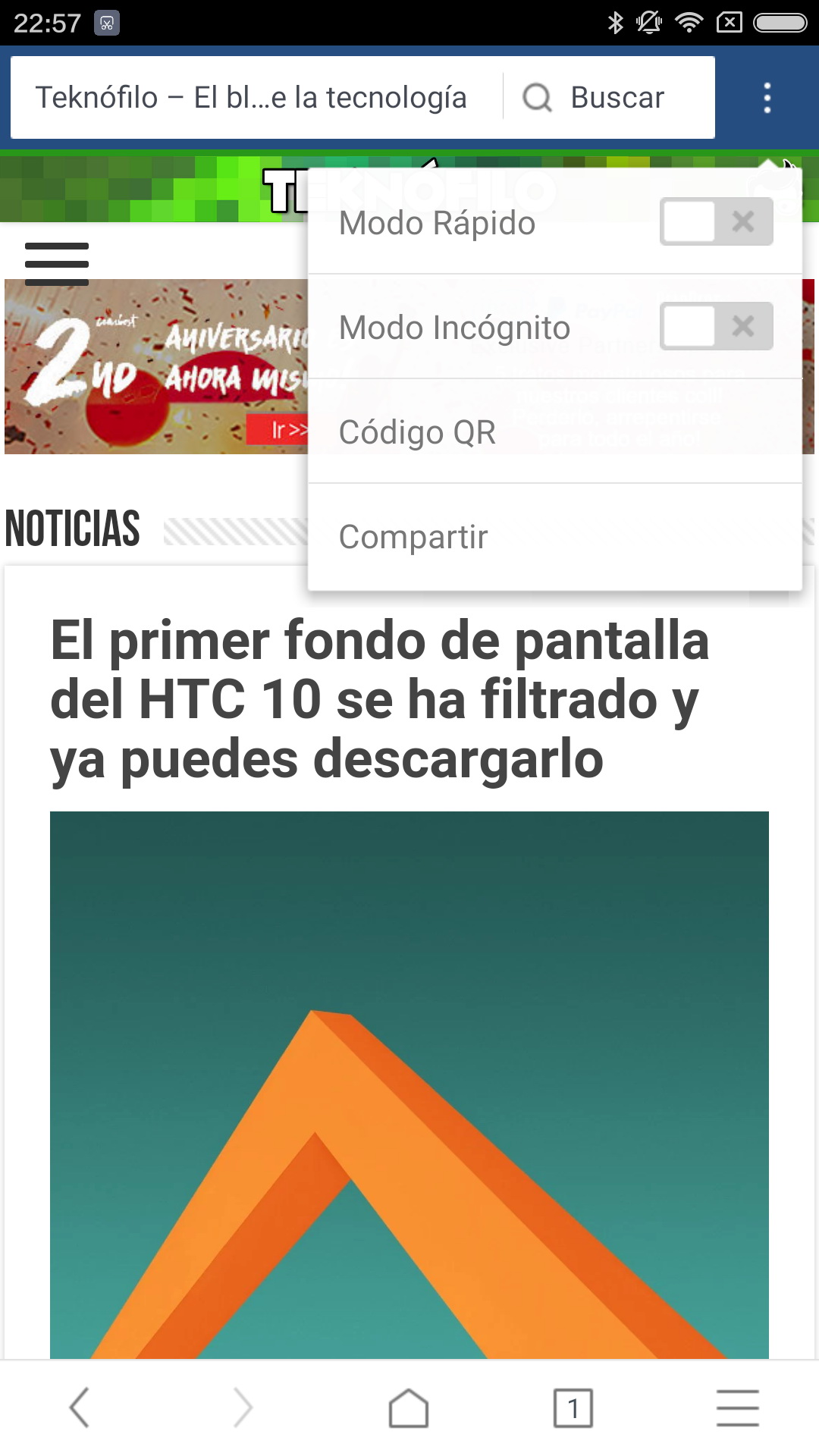Go back to the previous page

coord(80,1407)
